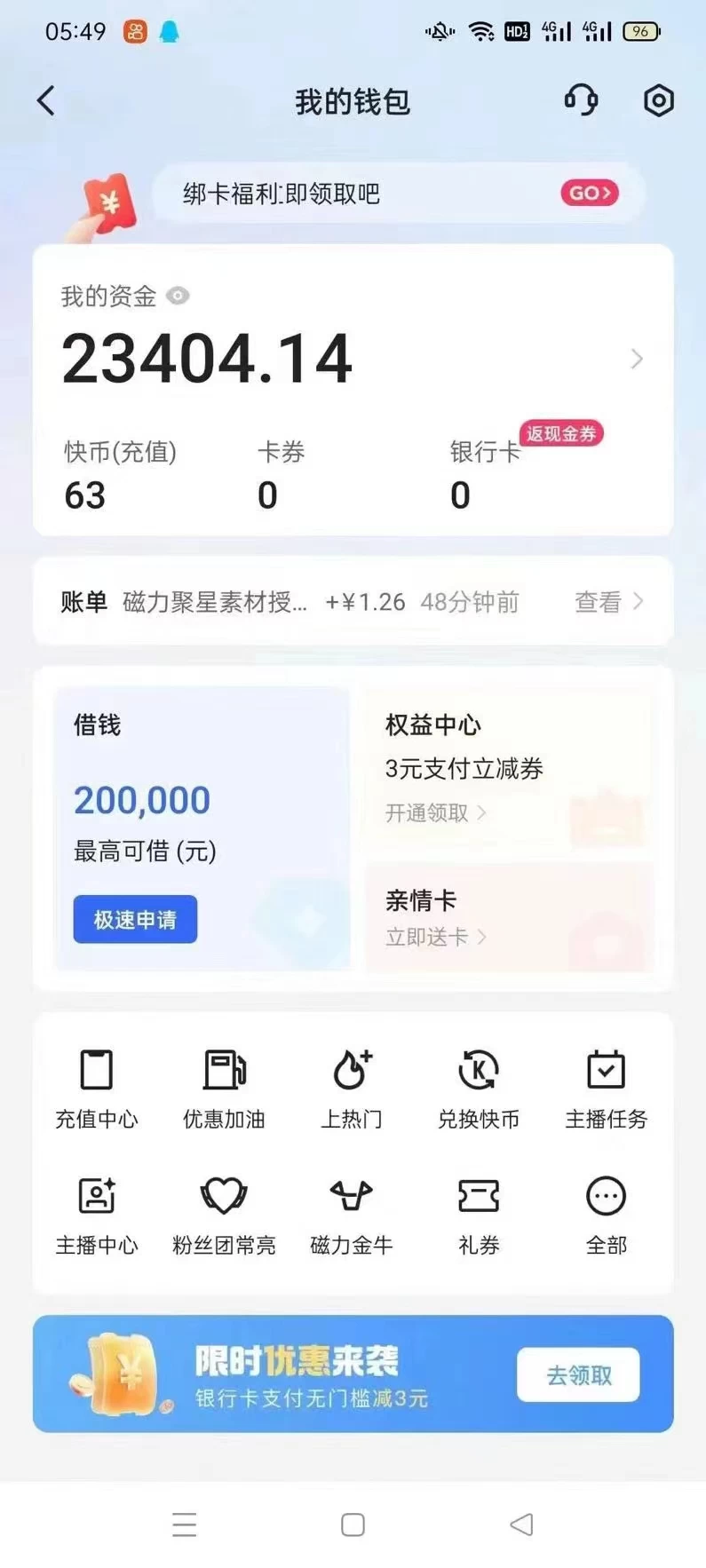This screenshot has height=1568, width=706.
Task: Open 兑换快币 coin exchange
Action: (x=479, y=1085)
